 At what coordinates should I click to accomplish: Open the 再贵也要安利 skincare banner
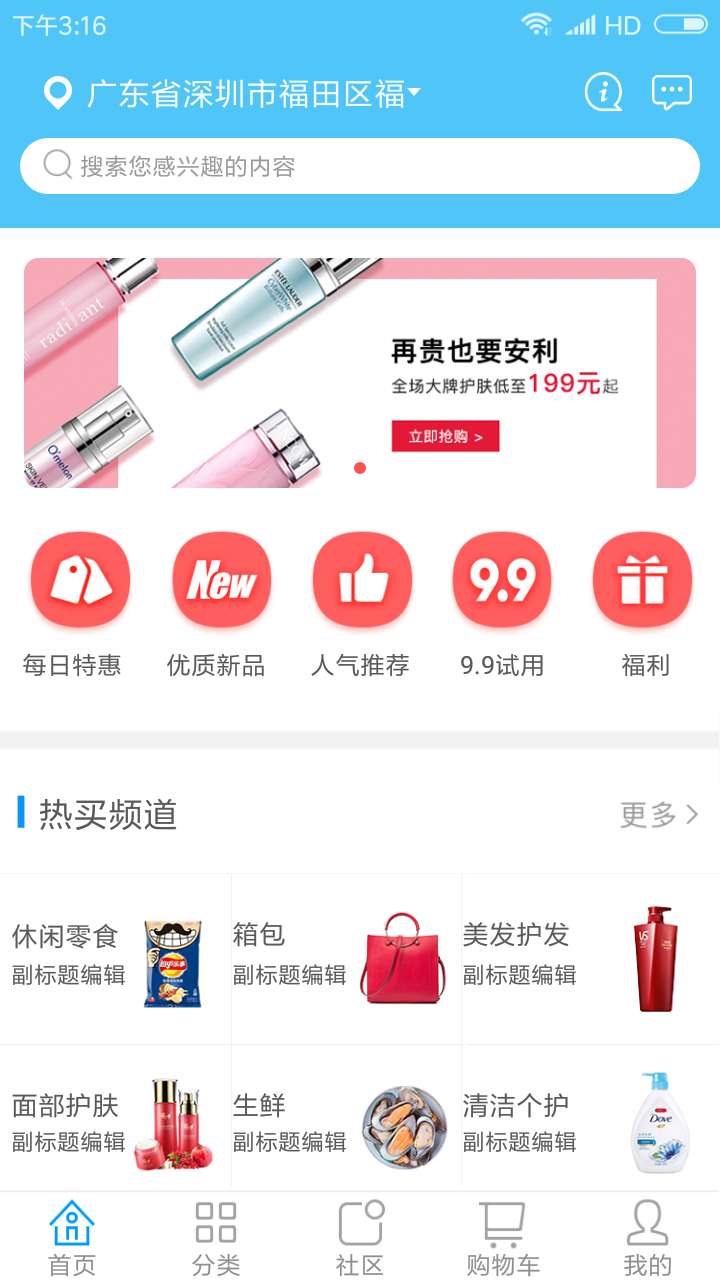coord(360,373)
